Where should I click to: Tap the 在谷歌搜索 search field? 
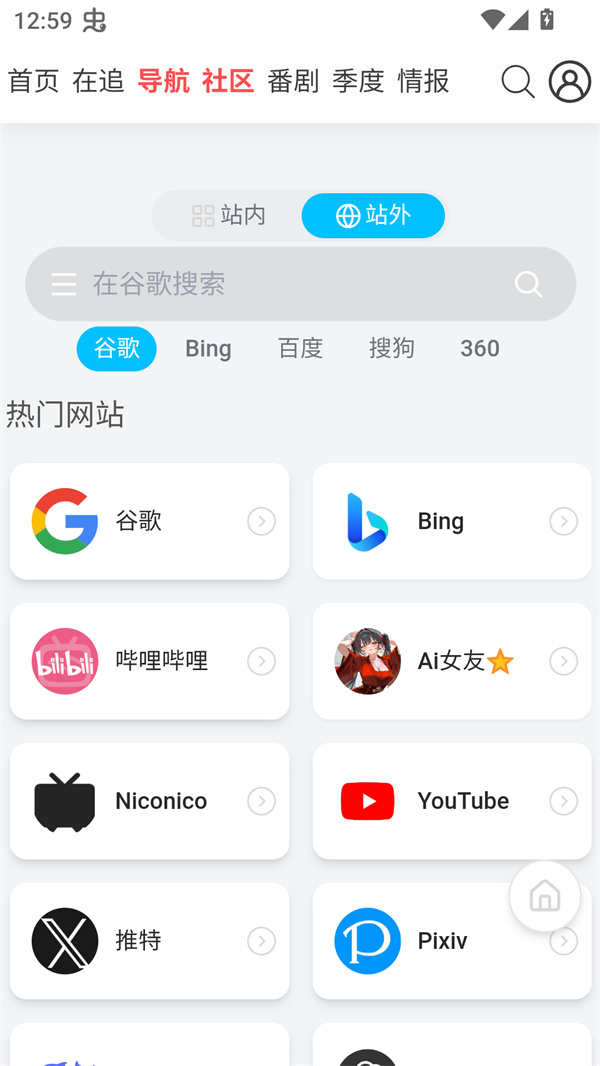[290, 284]
